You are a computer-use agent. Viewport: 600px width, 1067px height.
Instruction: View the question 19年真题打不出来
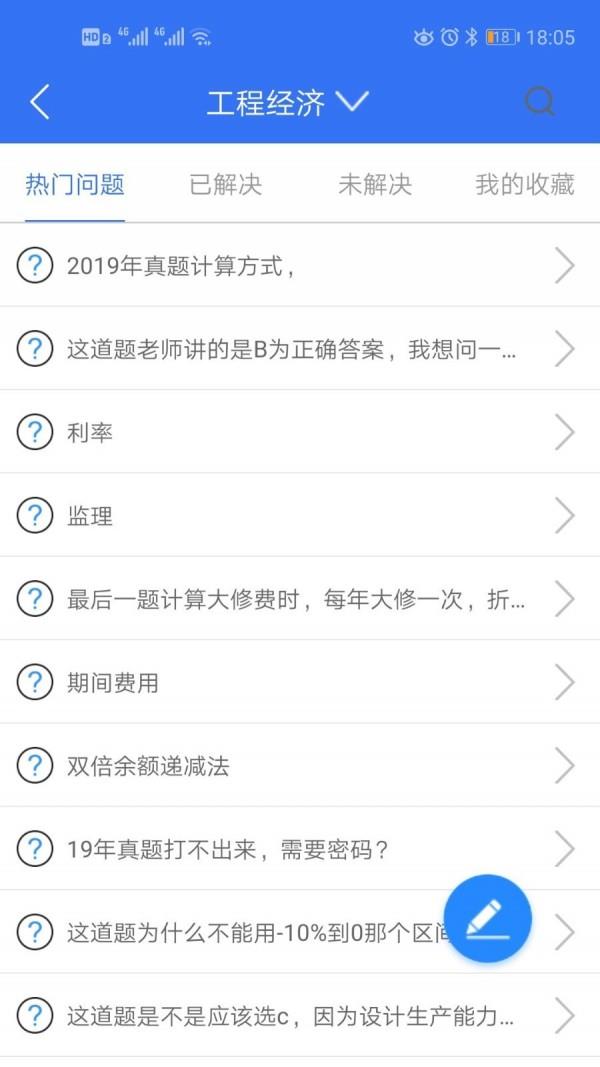(x=300, y=849)
